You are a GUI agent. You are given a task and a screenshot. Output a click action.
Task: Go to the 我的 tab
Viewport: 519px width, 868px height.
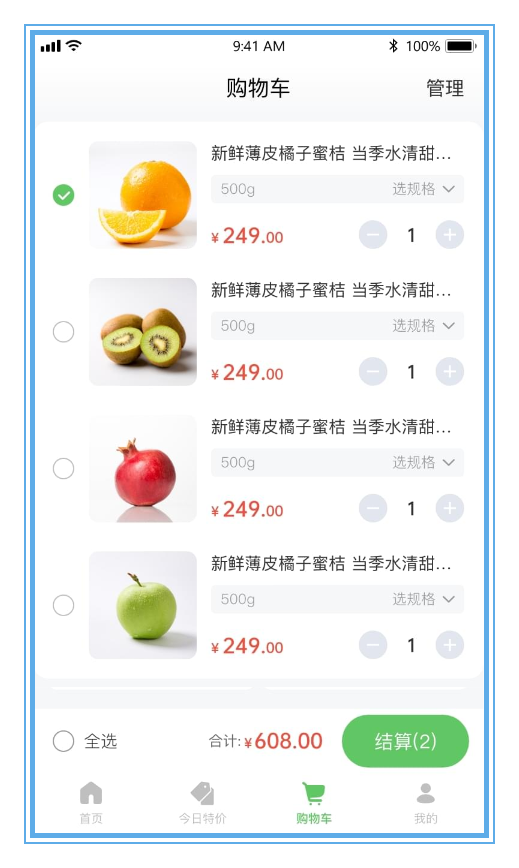point(425,803)
